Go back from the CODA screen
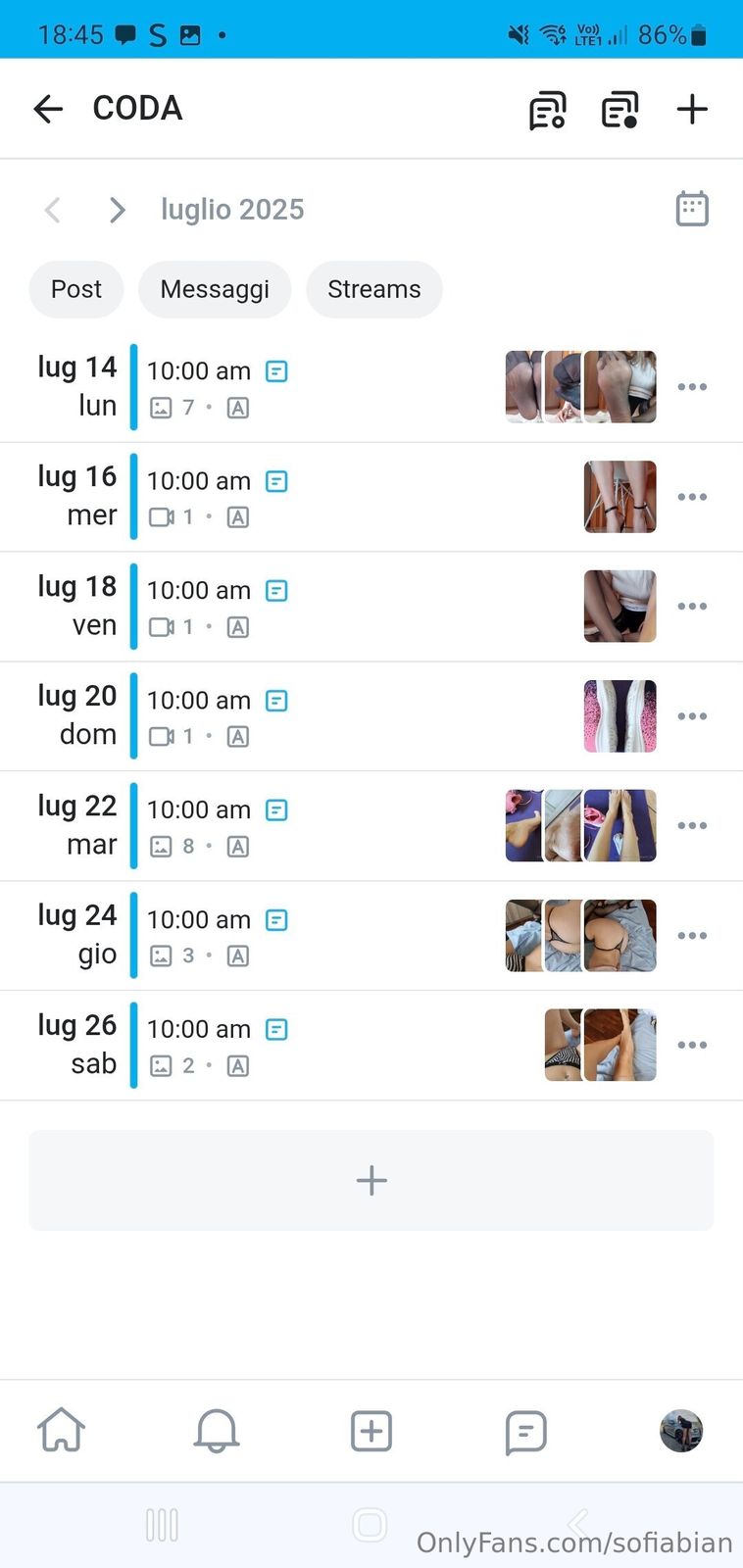The height and width of the screenshot is (1568, 743). (x=48, y=109)
